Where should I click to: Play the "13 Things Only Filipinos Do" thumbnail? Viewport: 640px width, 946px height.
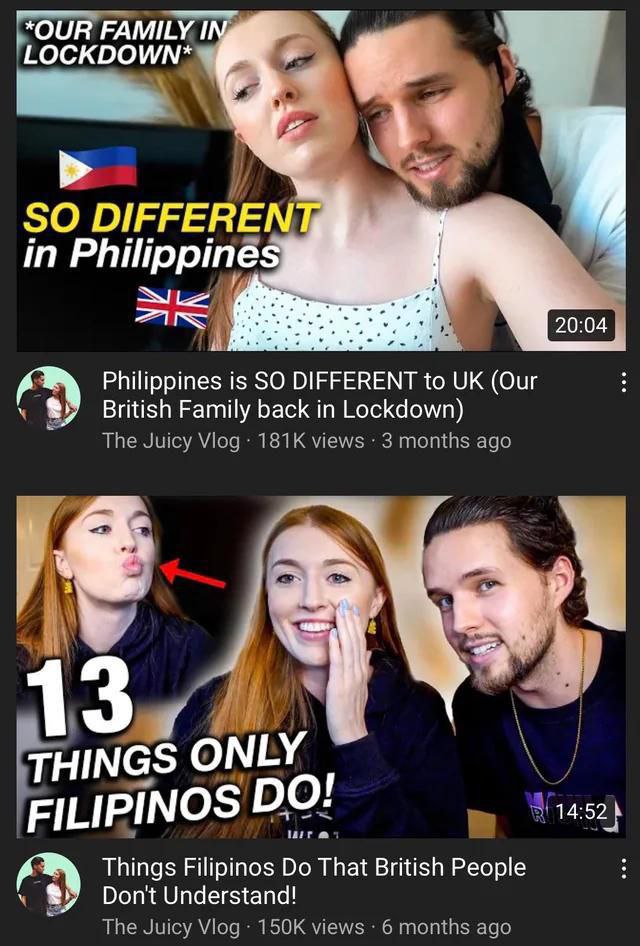[320, 666]
